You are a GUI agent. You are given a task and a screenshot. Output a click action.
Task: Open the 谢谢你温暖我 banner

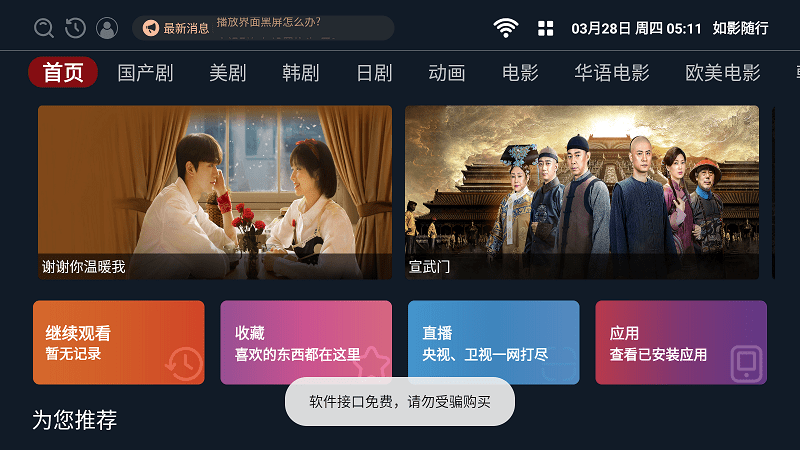(214, 192)
